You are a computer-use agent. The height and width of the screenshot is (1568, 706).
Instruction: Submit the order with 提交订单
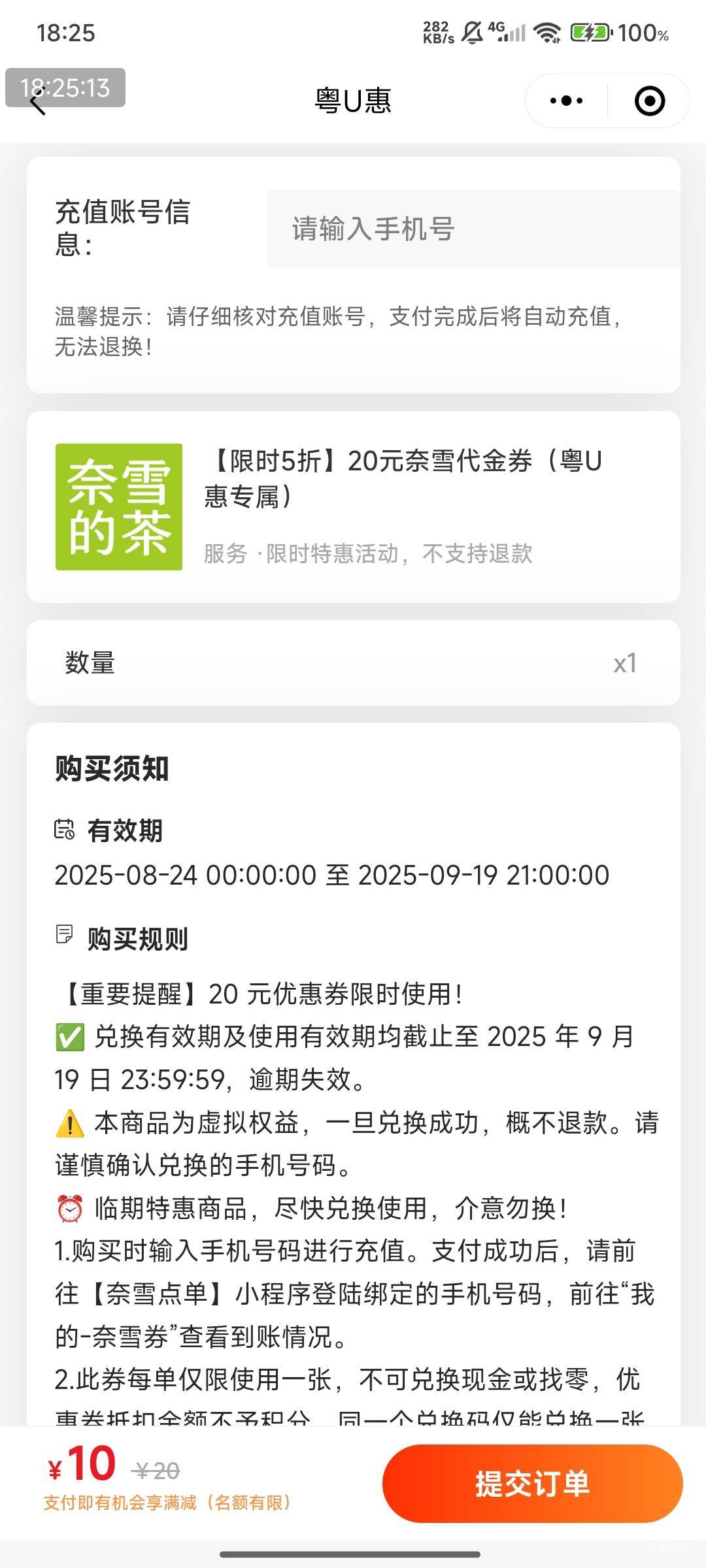(x=532, y=1483)
